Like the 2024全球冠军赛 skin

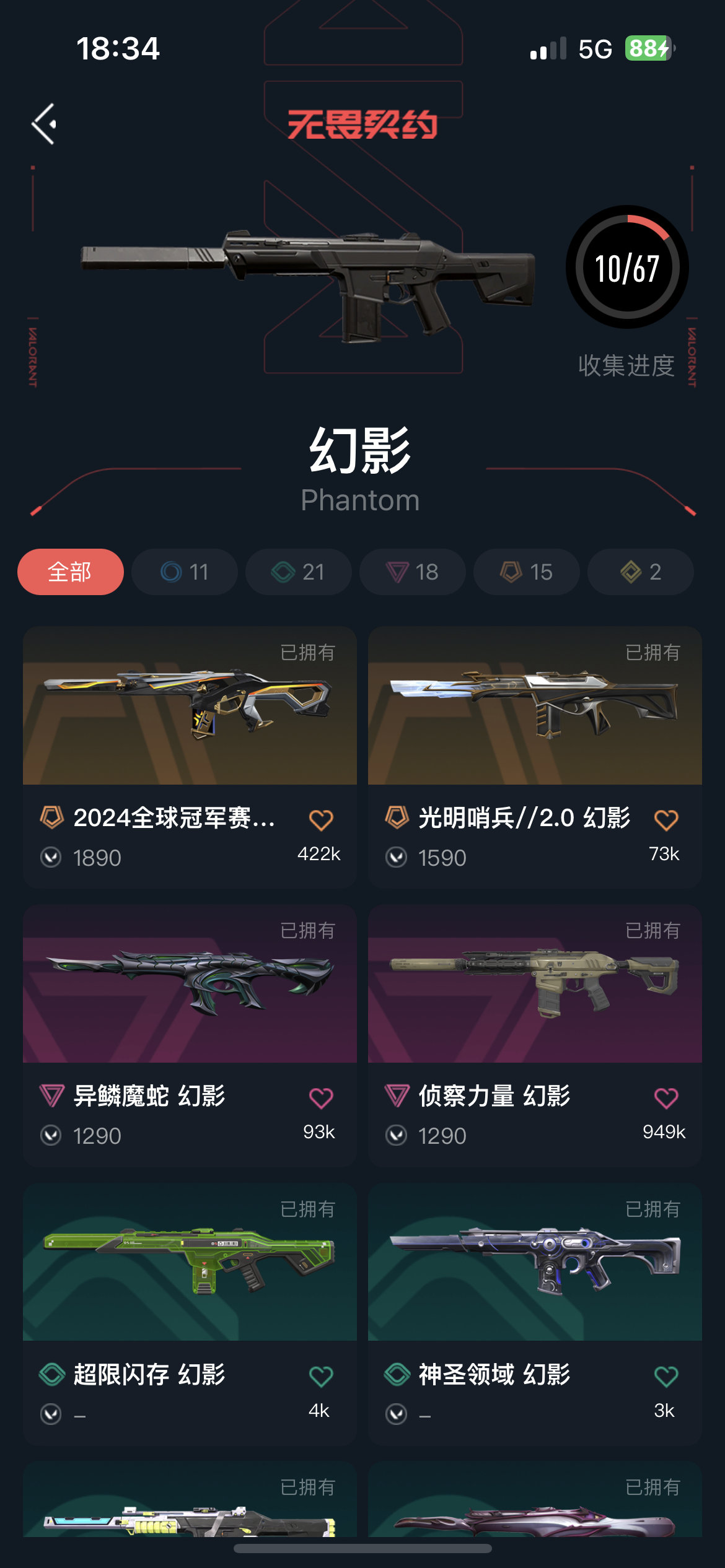(321, 820)
